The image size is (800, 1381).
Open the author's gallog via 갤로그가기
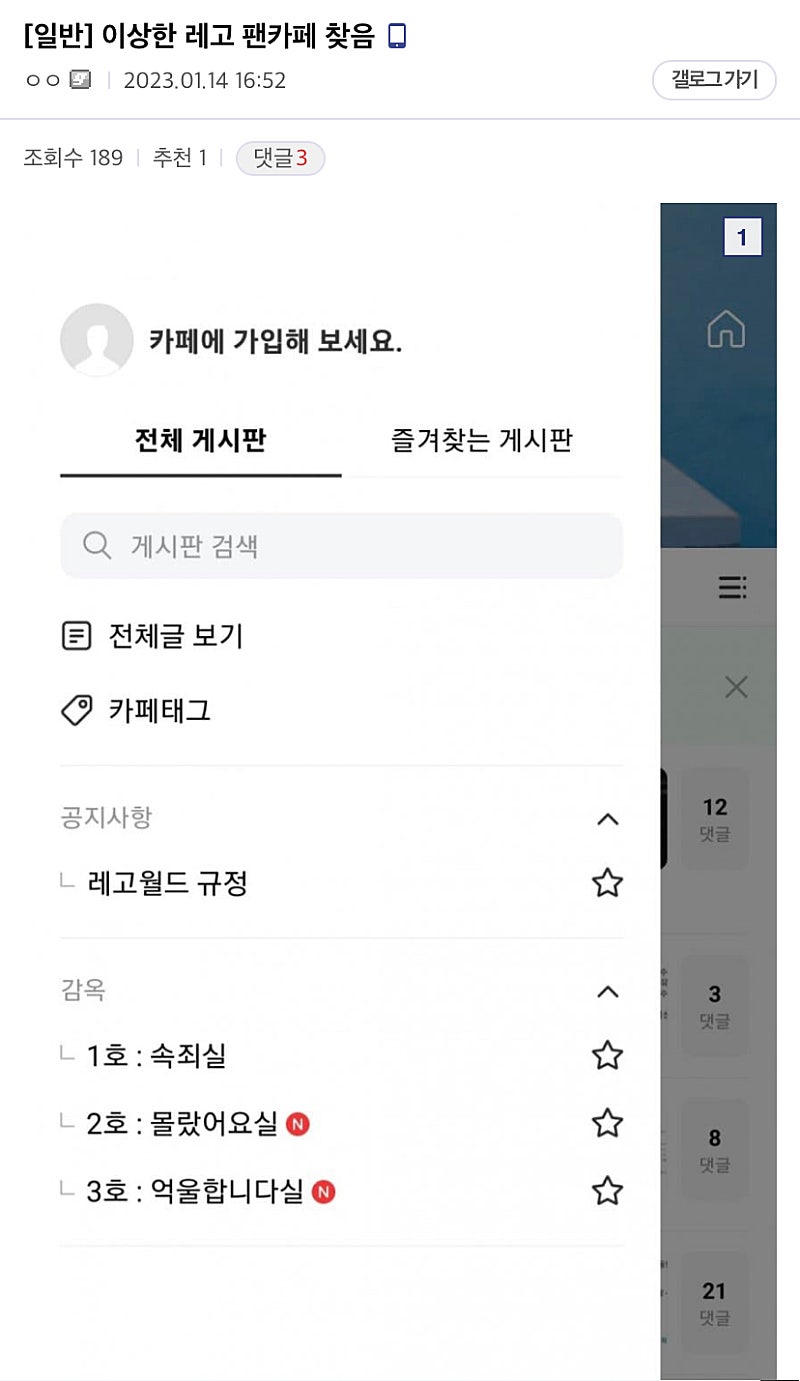click(714, 80)
